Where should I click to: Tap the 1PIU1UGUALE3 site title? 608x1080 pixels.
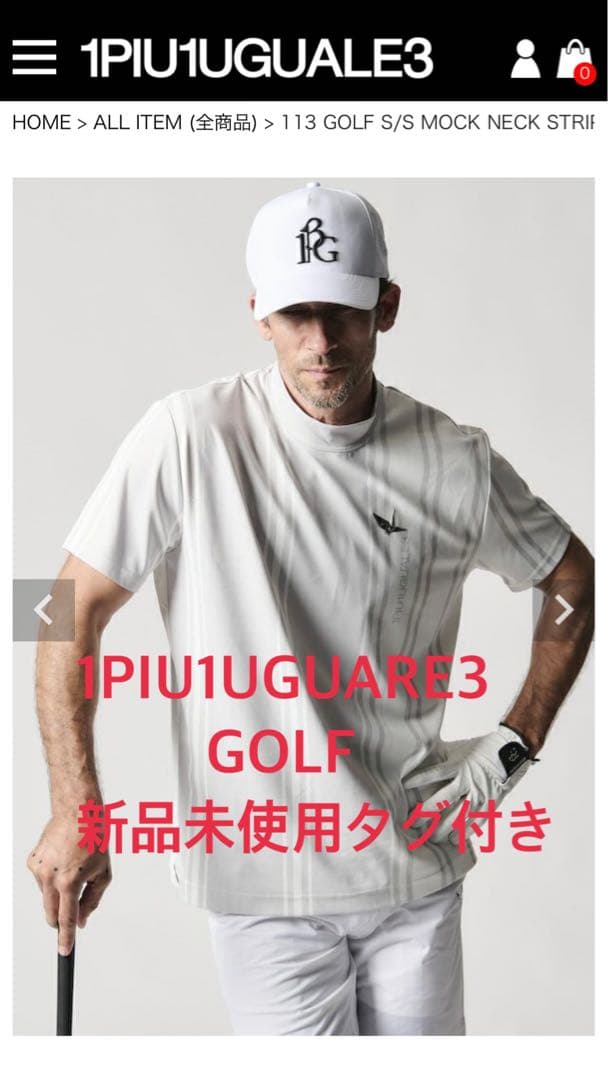[x=256, y=60]
